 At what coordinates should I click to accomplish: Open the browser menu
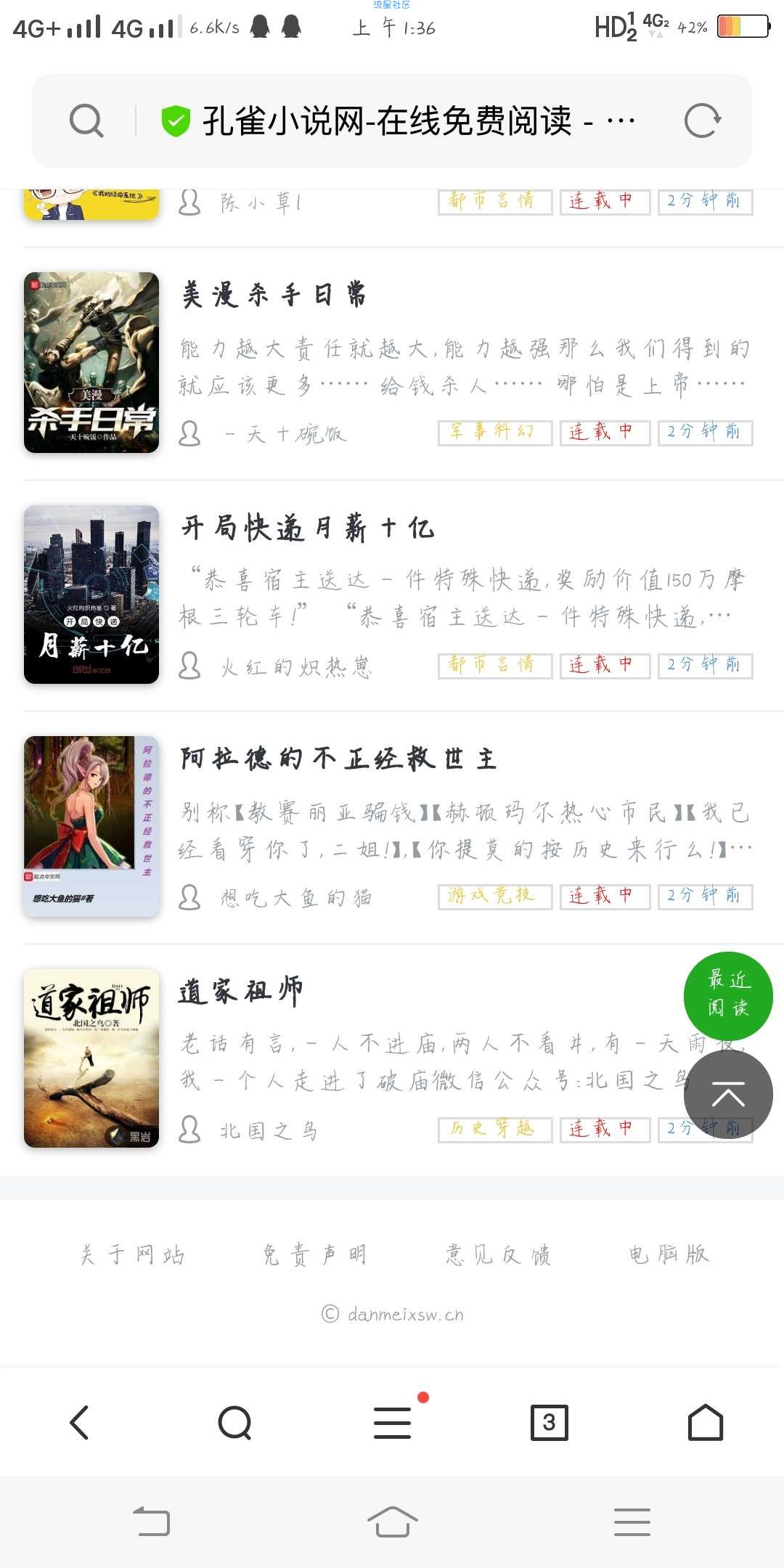pos(393,1423)
